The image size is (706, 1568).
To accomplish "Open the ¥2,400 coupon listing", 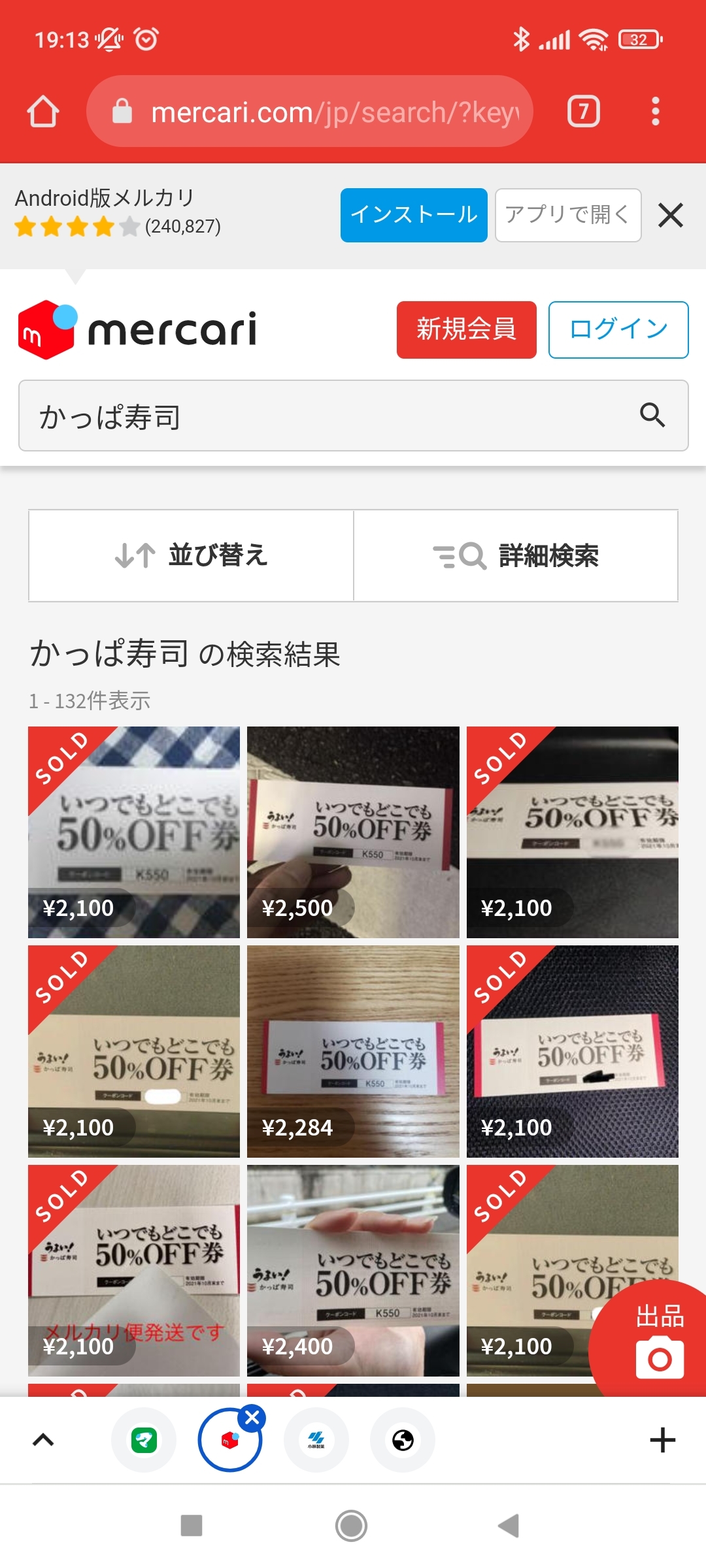I will (x=353, y=1270).
